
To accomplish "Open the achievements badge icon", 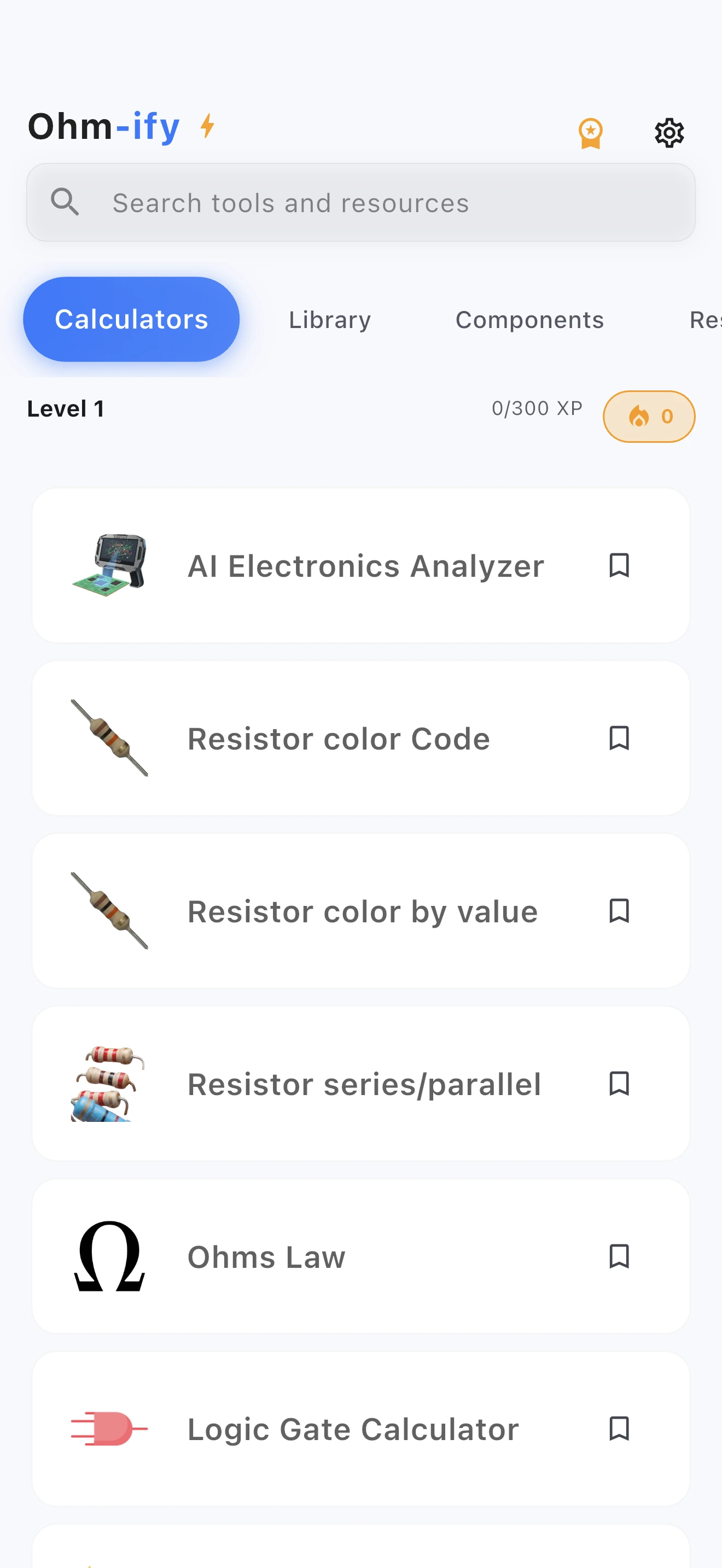I will 590,132.
